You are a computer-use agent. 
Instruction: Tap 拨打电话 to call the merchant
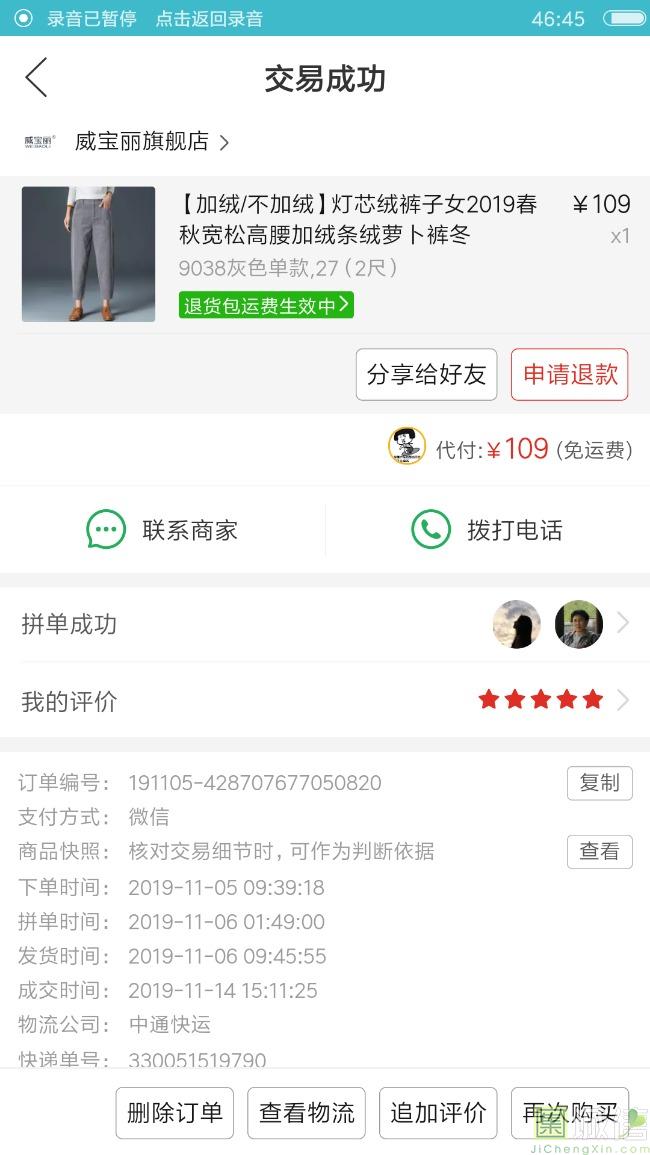click(x=488, y=530)
